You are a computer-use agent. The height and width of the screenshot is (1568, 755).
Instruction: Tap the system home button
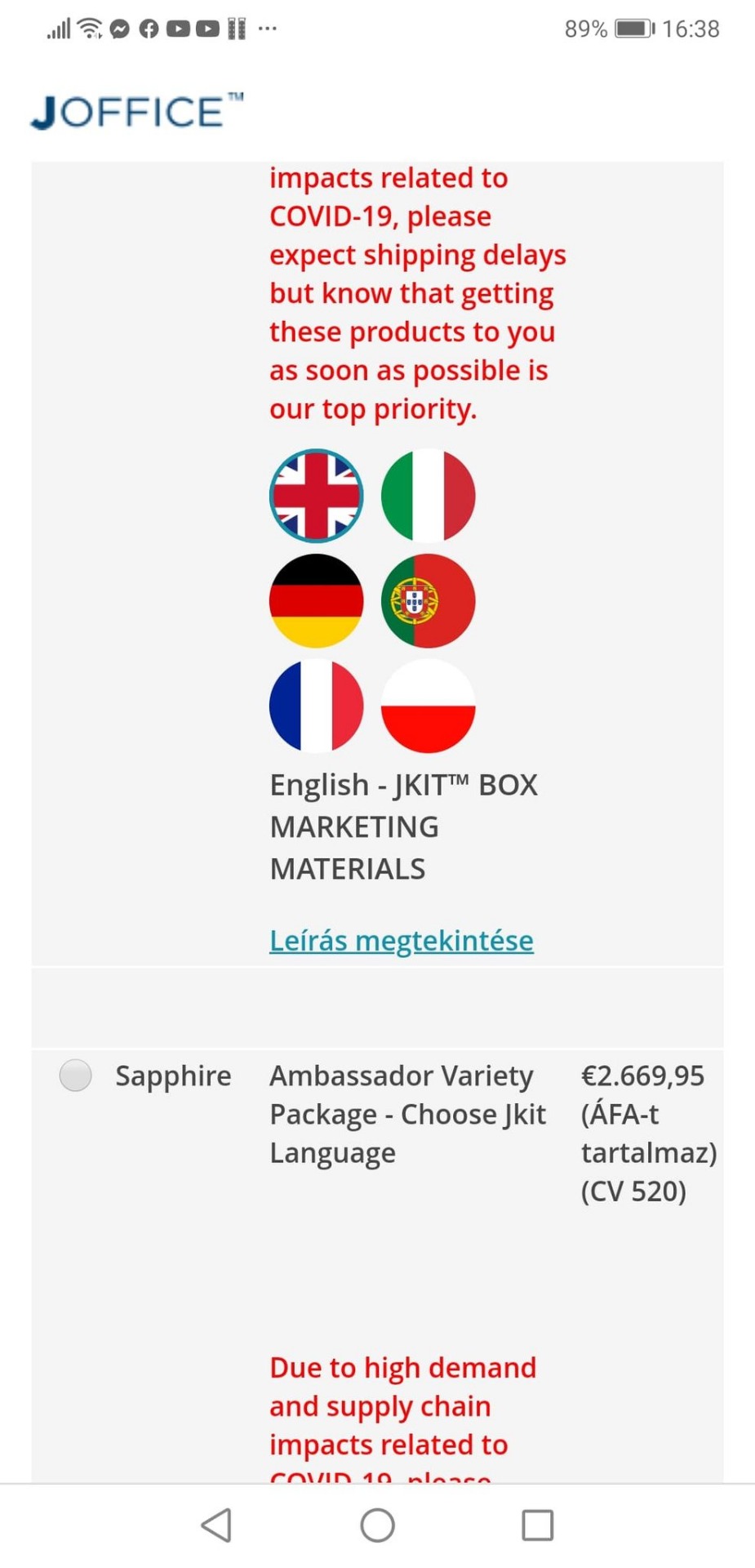coord(377,1525)
